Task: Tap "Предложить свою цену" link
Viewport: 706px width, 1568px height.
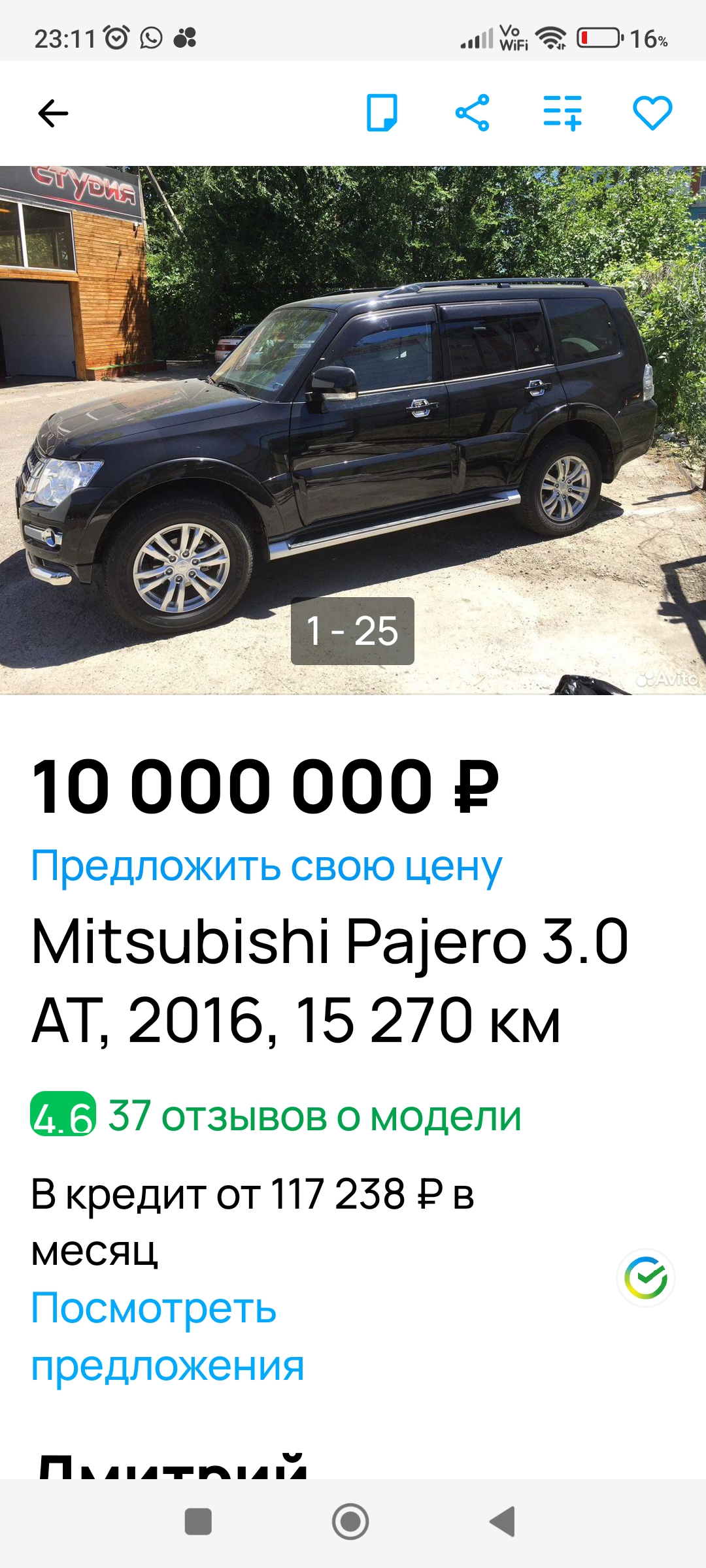Action: click(x=267, y=866)
